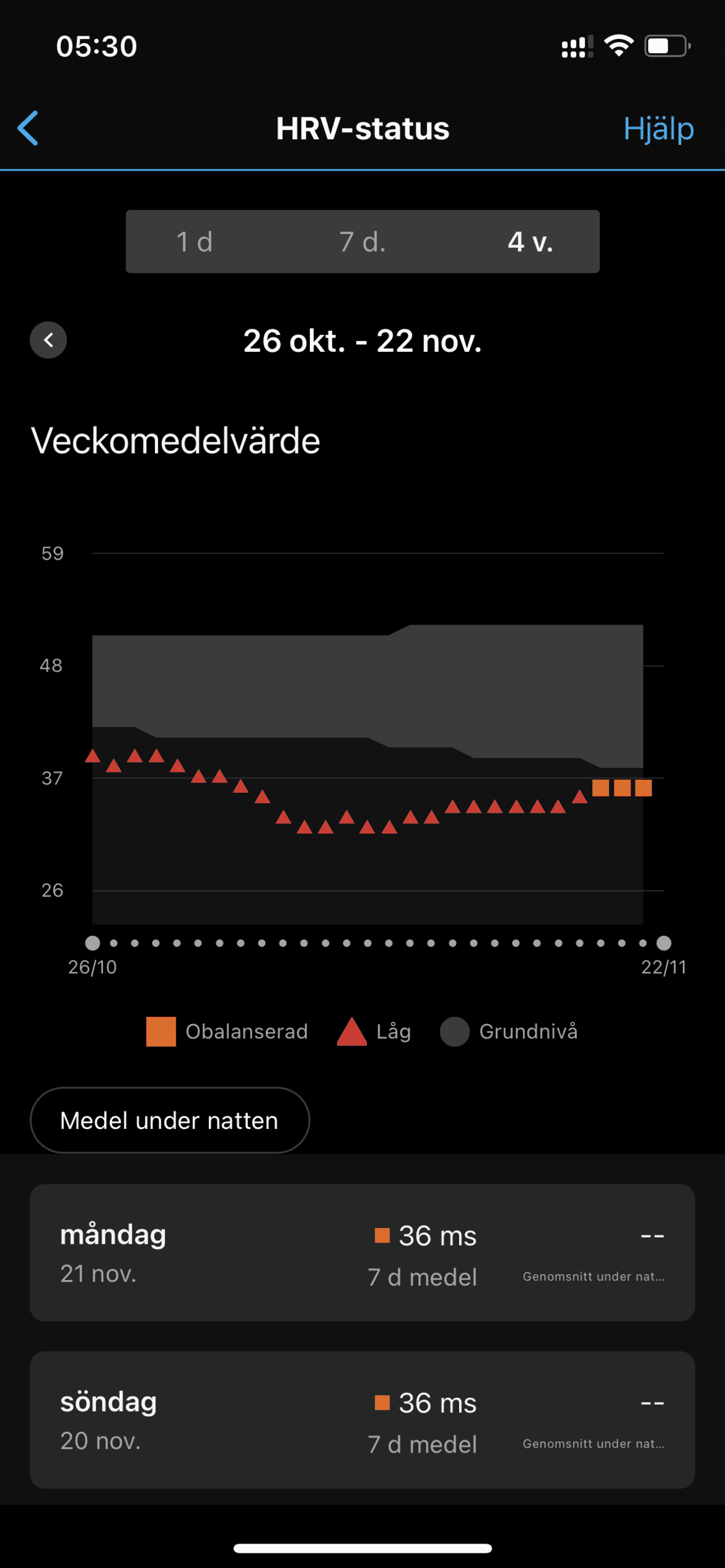Open söndag 20 nov. entry
Screen dimensions: 725x1568
point(362,1419)
